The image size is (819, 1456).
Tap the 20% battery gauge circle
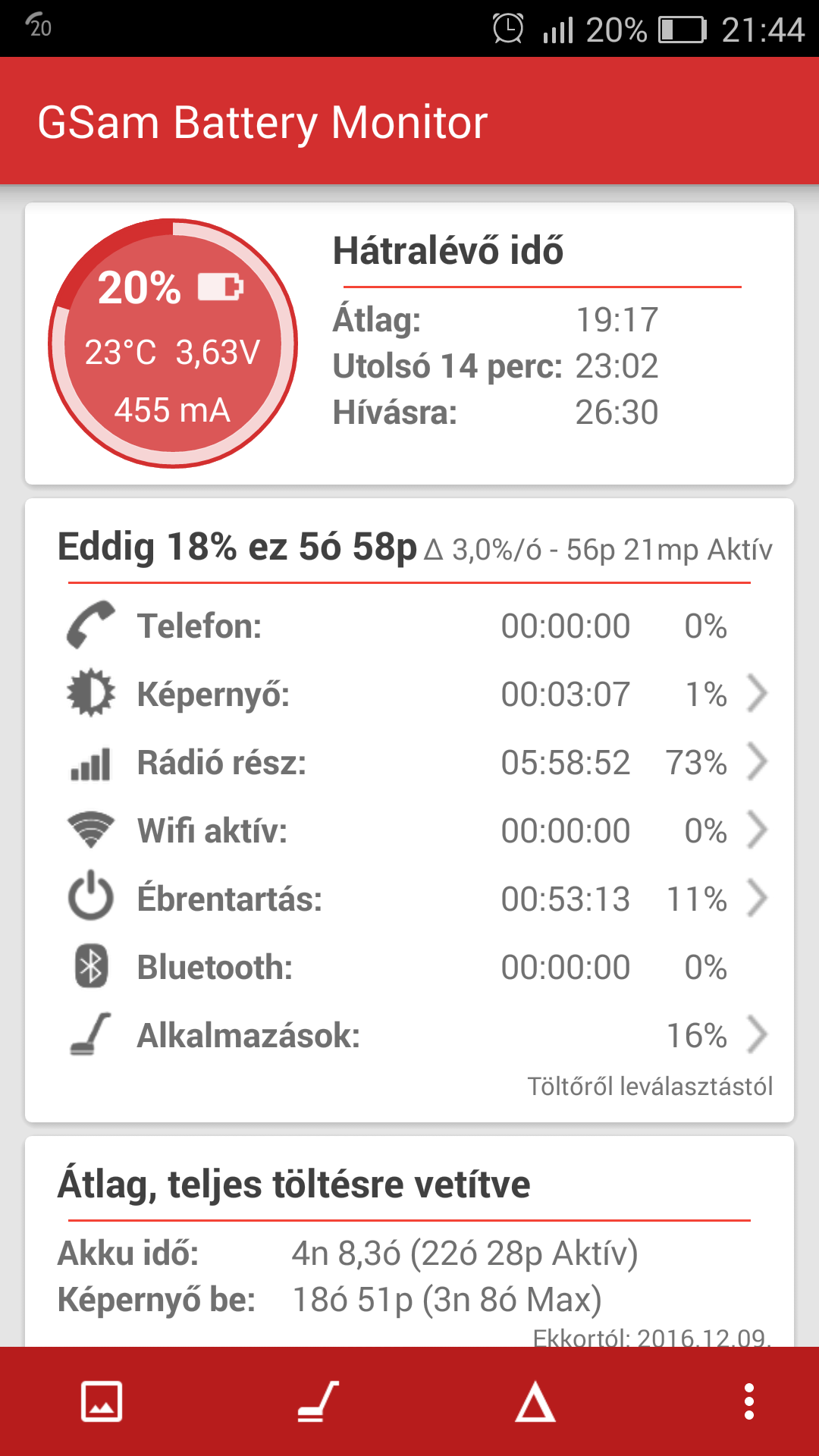(173, 344)
